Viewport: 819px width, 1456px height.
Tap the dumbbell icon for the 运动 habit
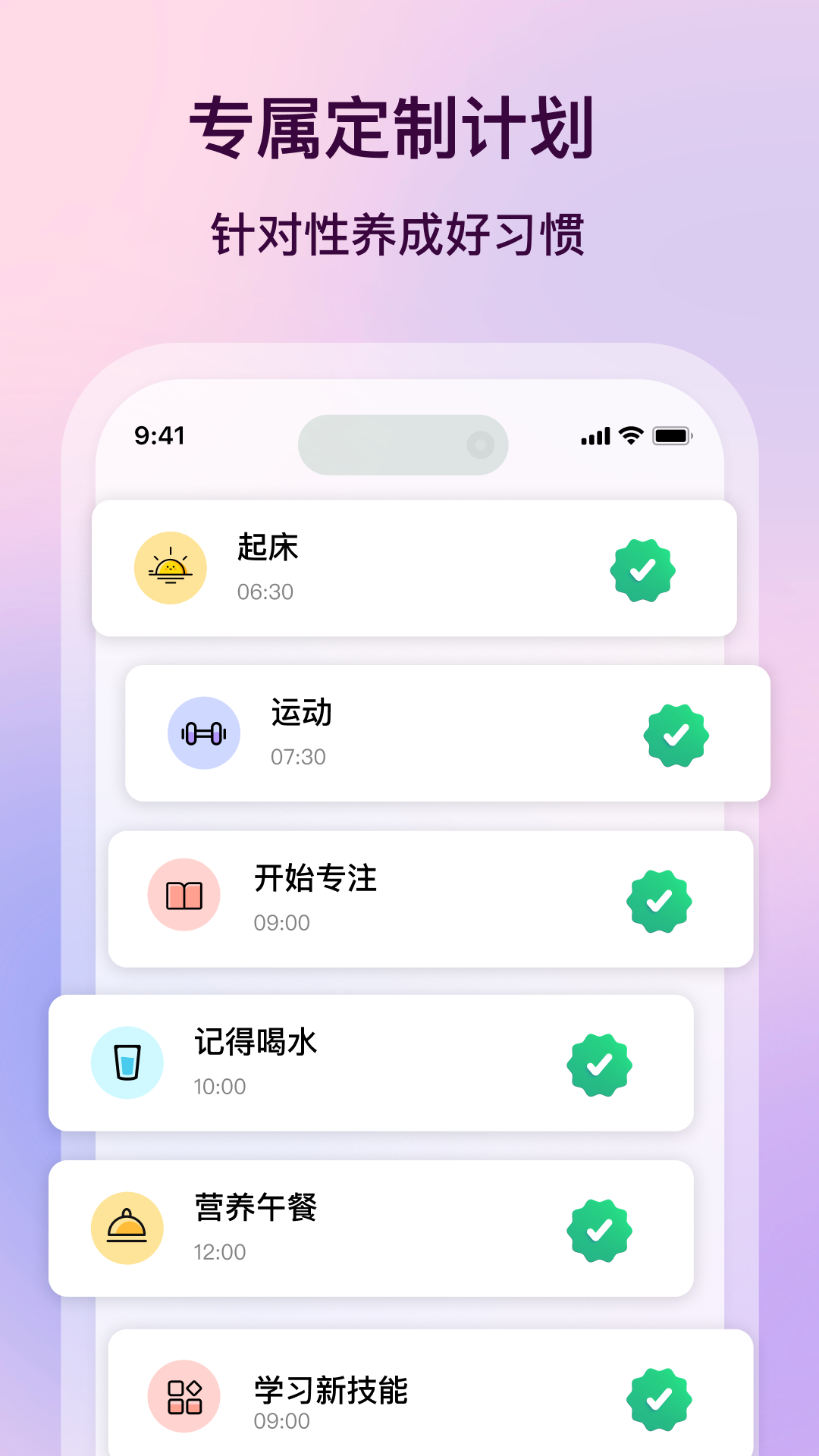coord(204,733)
